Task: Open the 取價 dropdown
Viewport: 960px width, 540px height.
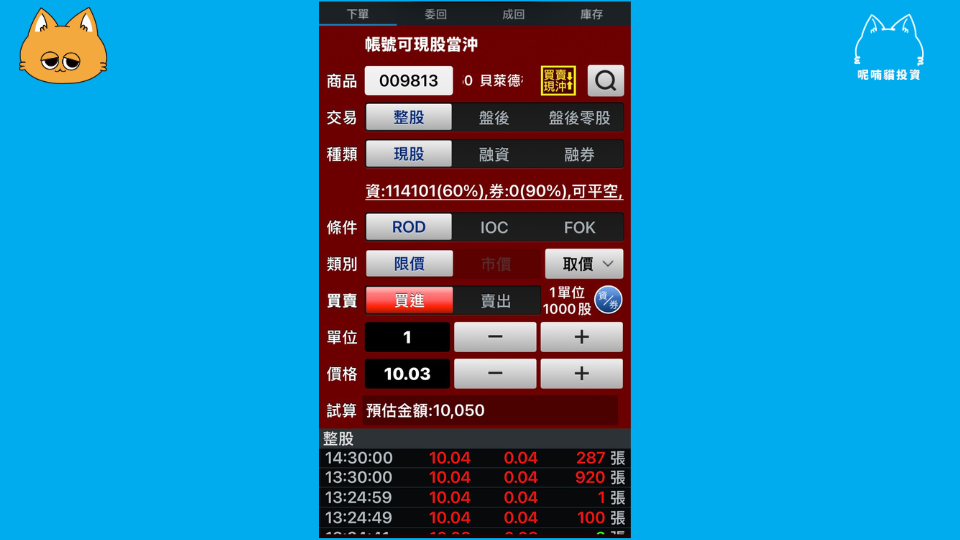Action: [584, 264]
